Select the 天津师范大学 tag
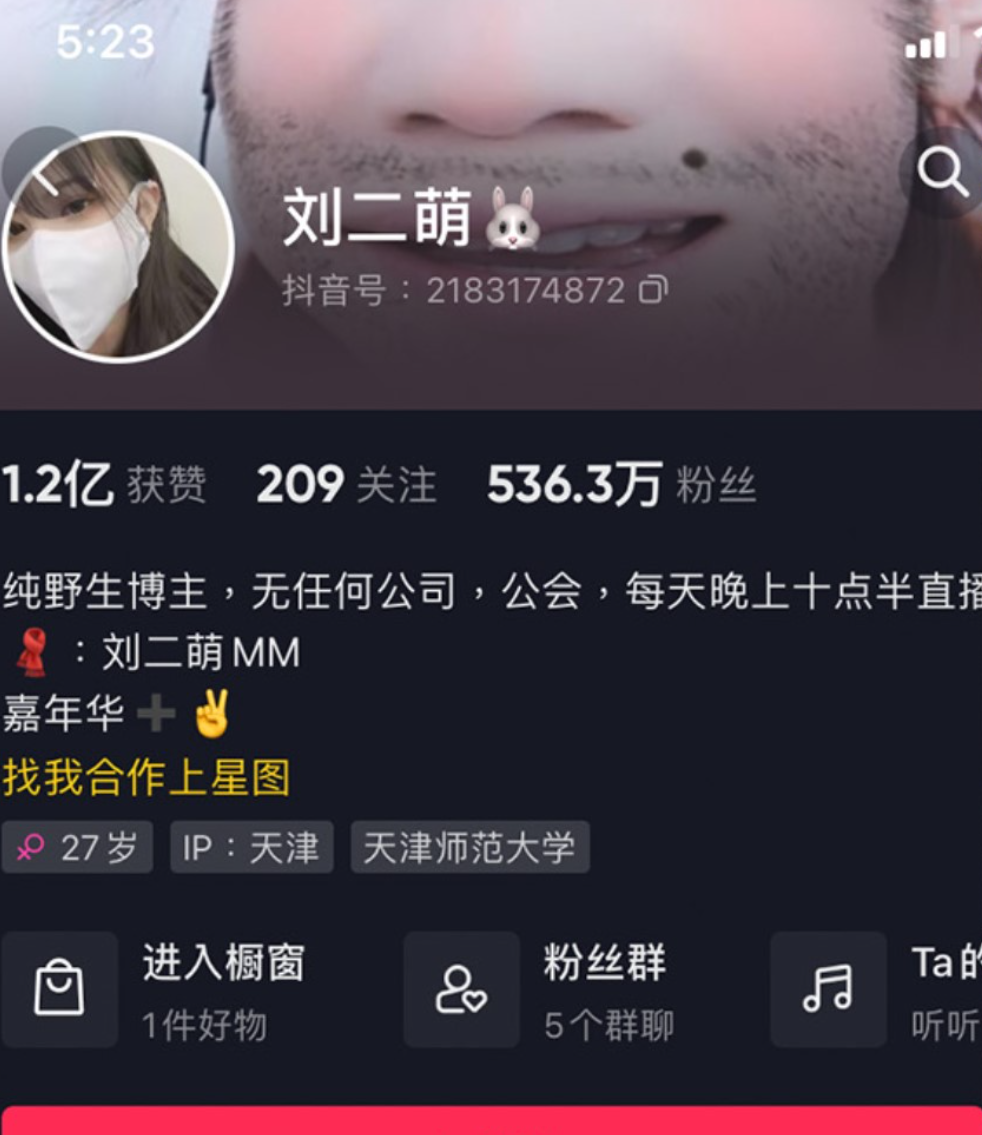 click(x=469, y=848)
